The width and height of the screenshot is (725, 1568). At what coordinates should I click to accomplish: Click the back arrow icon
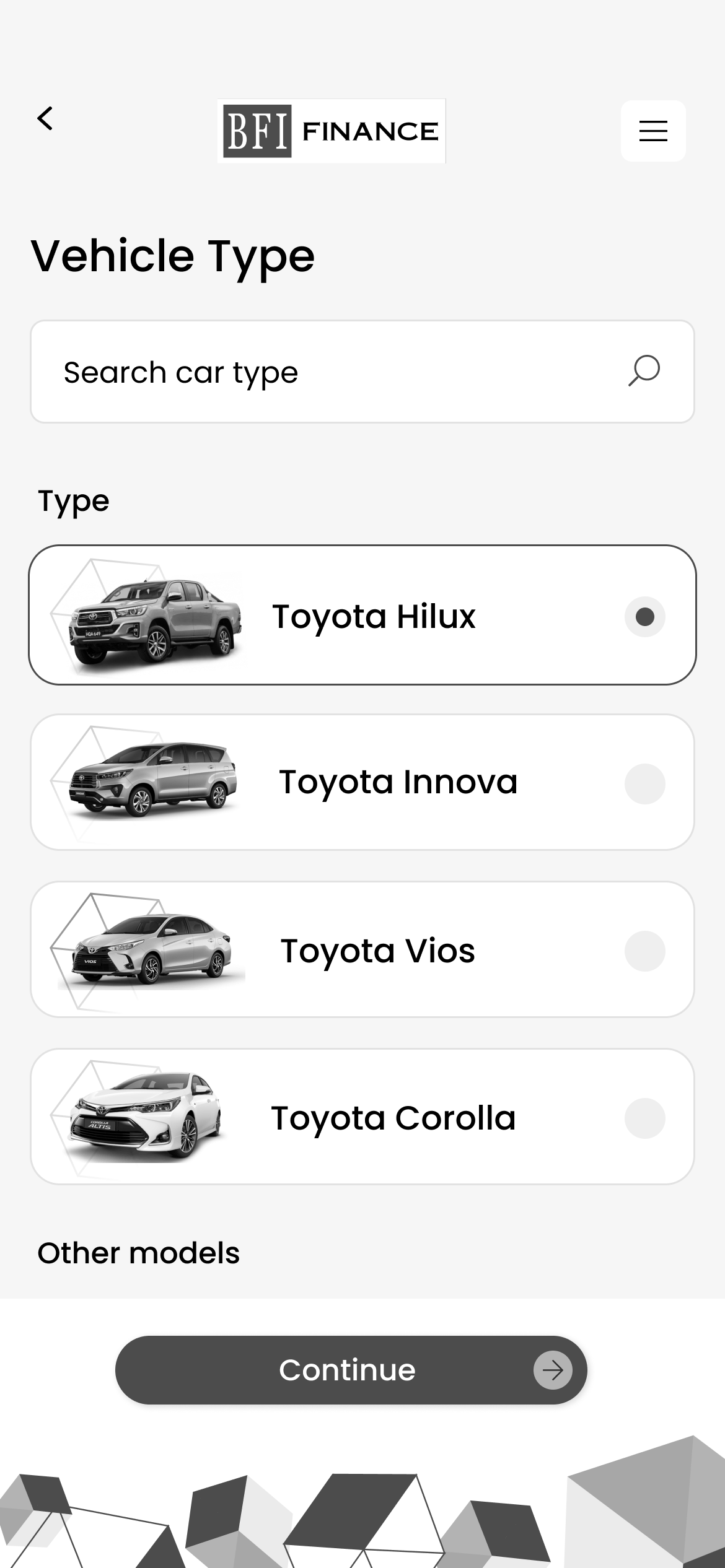pos(45,118)
